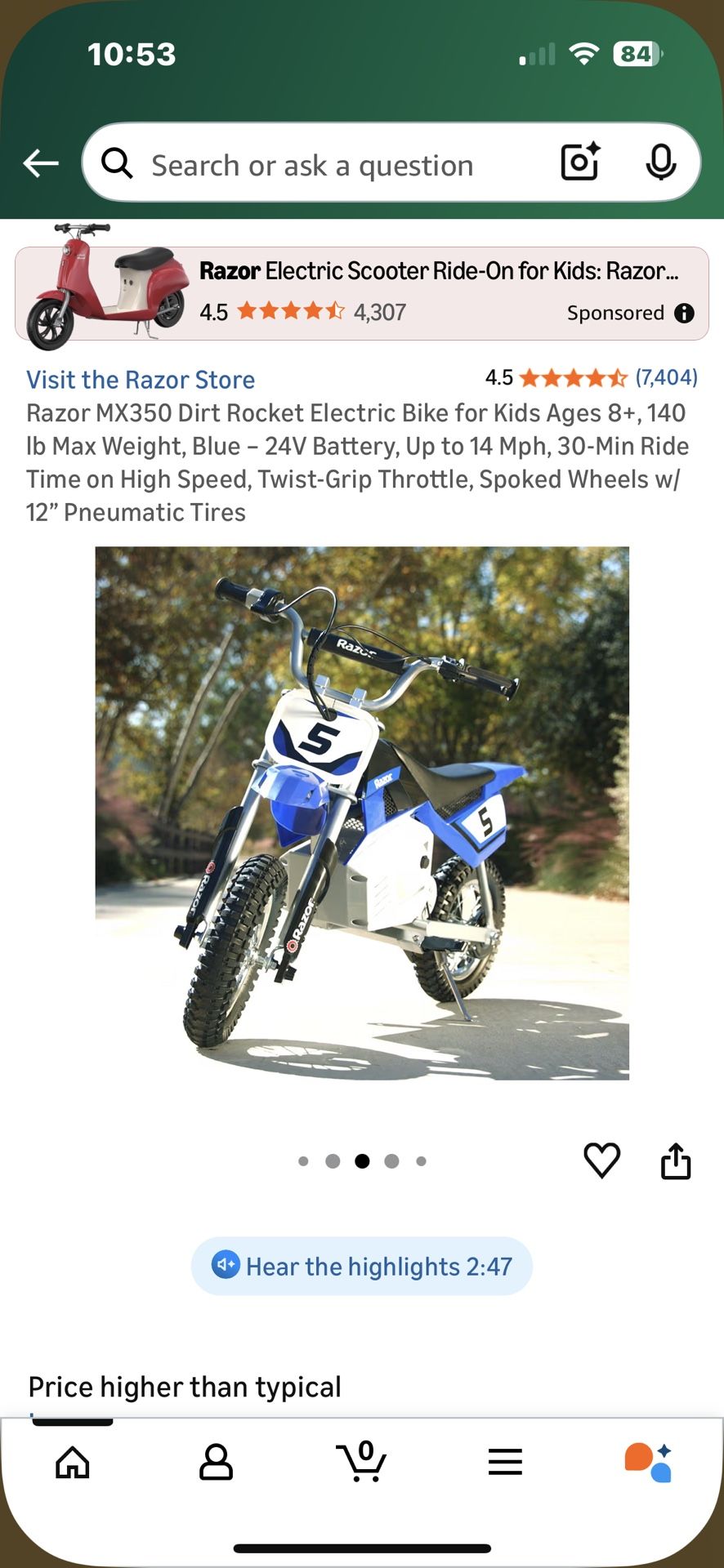
Task: Open the blue dirt bike product photo
Action: point(362,813)
